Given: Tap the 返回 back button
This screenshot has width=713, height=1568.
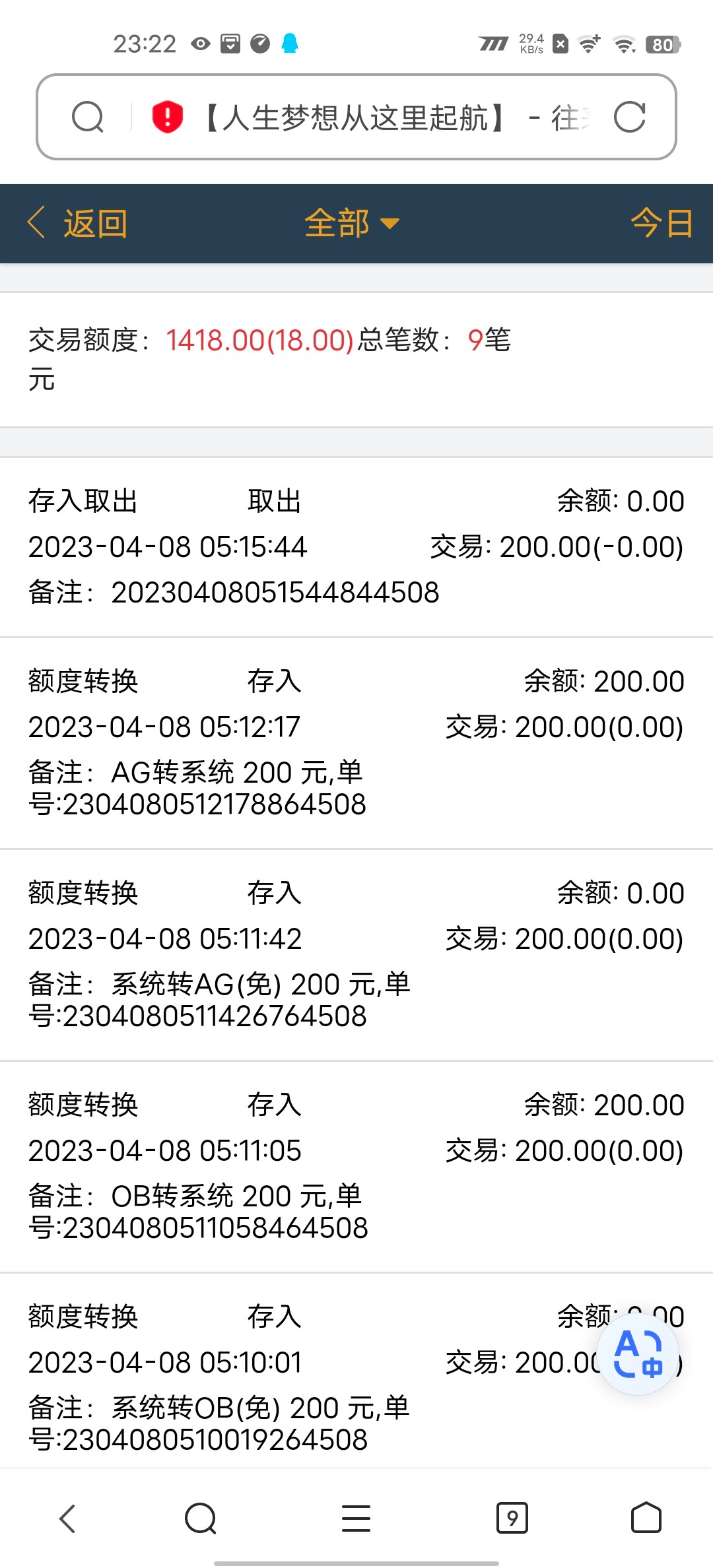Looking at the screenshot, I should coord(78,223).
